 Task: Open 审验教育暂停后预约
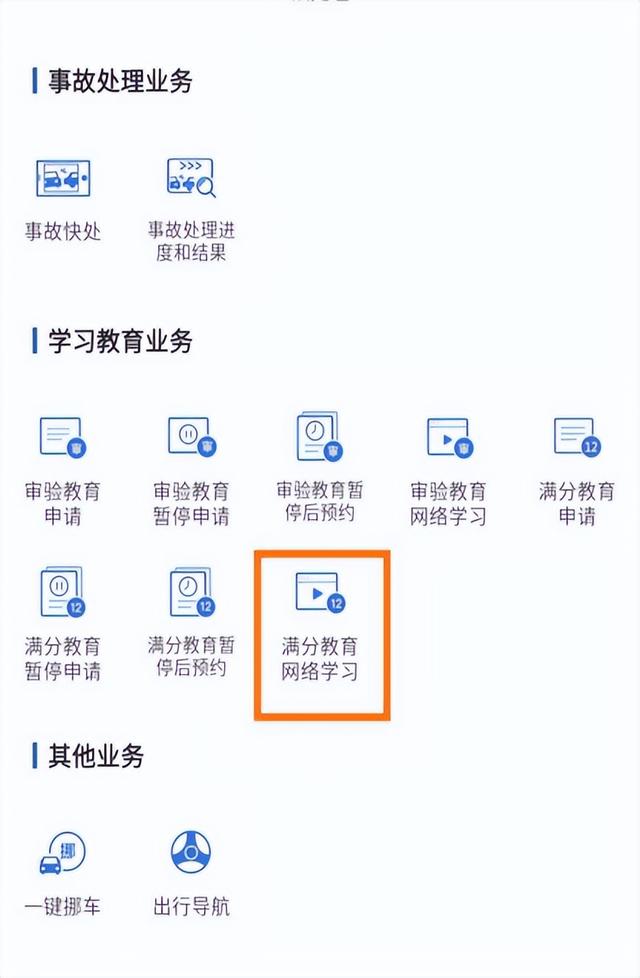(x=319, y=468)
